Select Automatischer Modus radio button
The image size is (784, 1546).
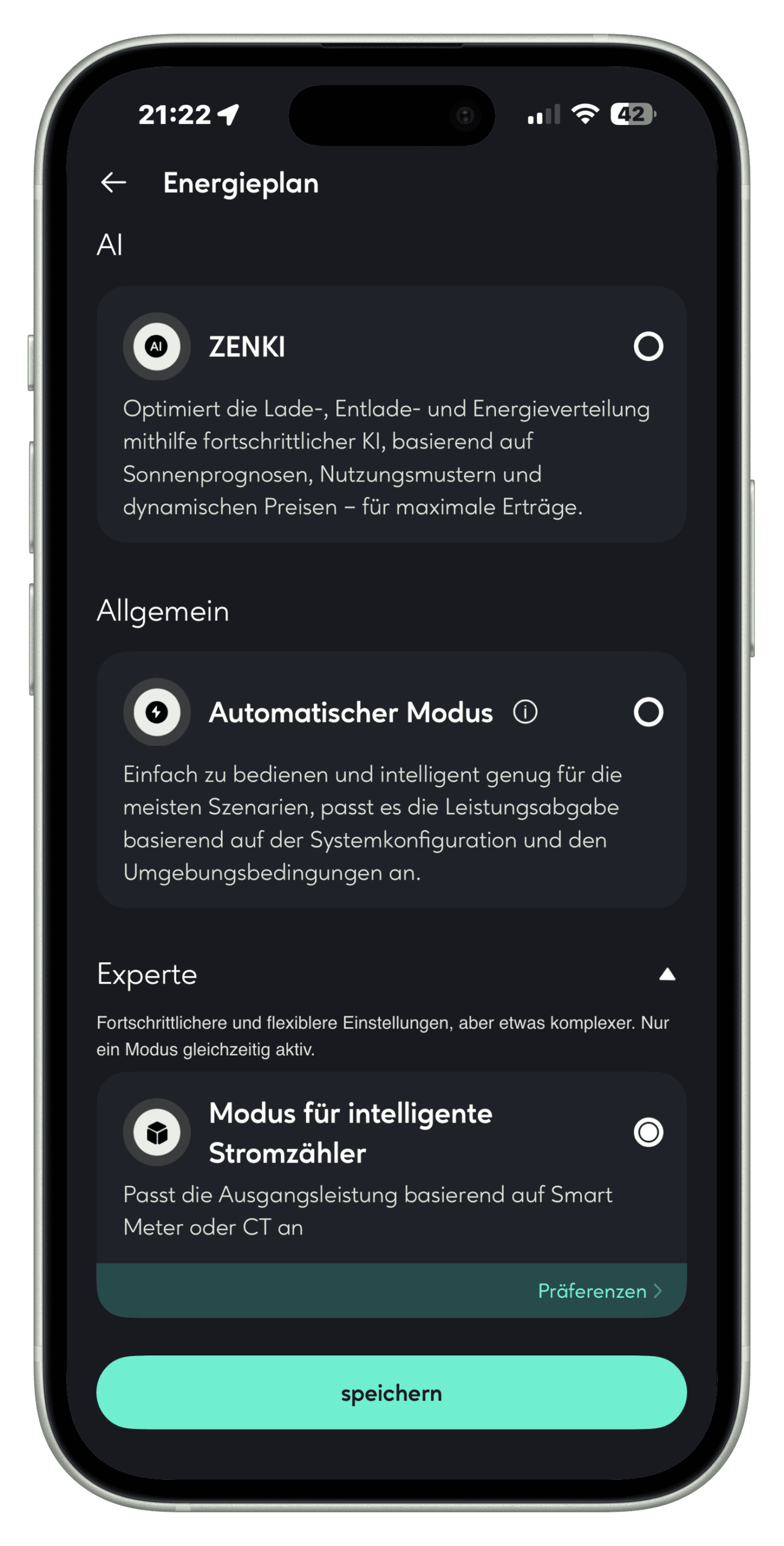click(x=648, y=712)
